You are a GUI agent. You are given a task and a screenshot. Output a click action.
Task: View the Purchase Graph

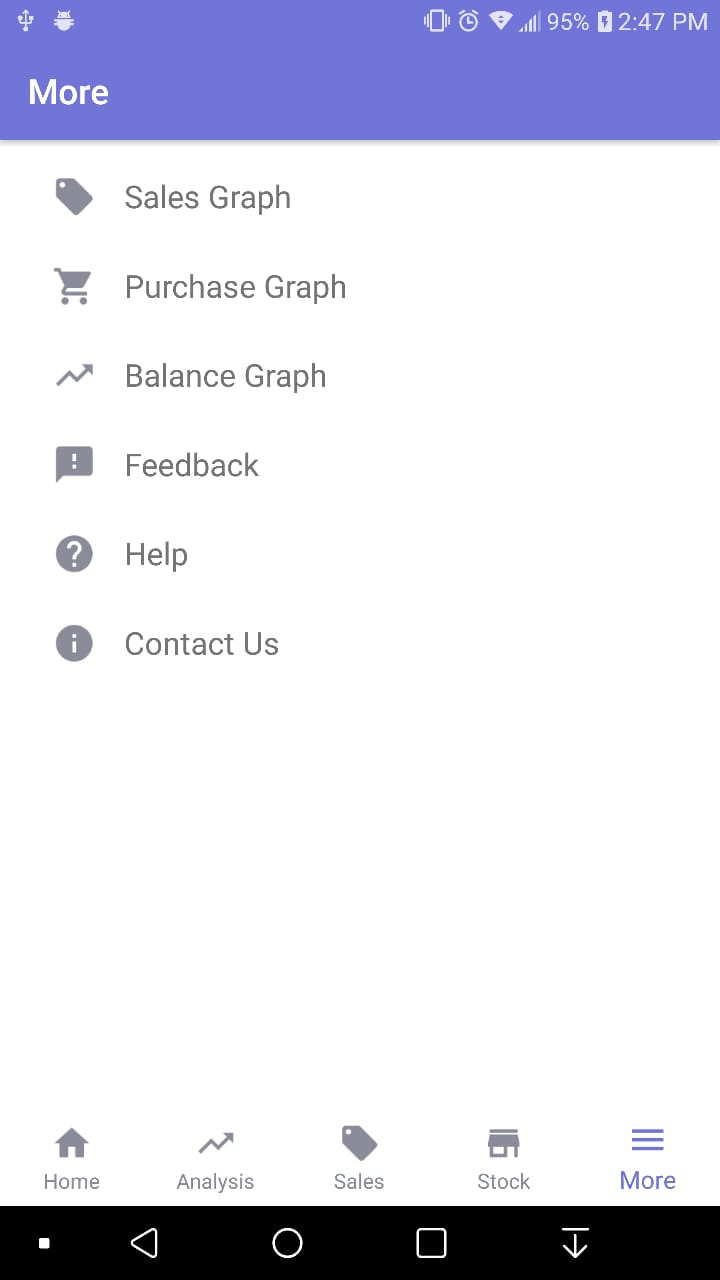[x=235, y=287]
